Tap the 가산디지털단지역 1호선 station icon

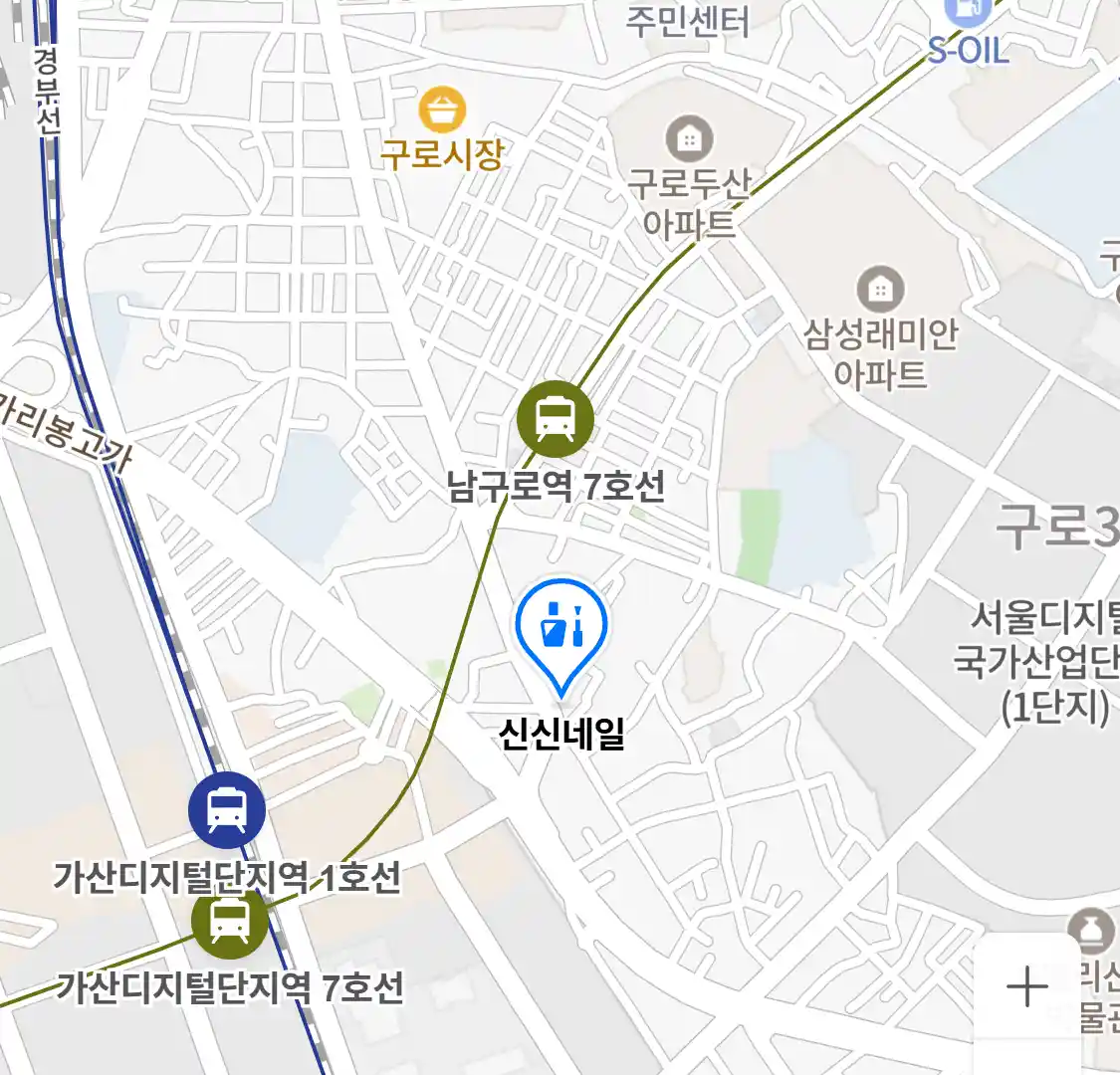coord(227,810)
